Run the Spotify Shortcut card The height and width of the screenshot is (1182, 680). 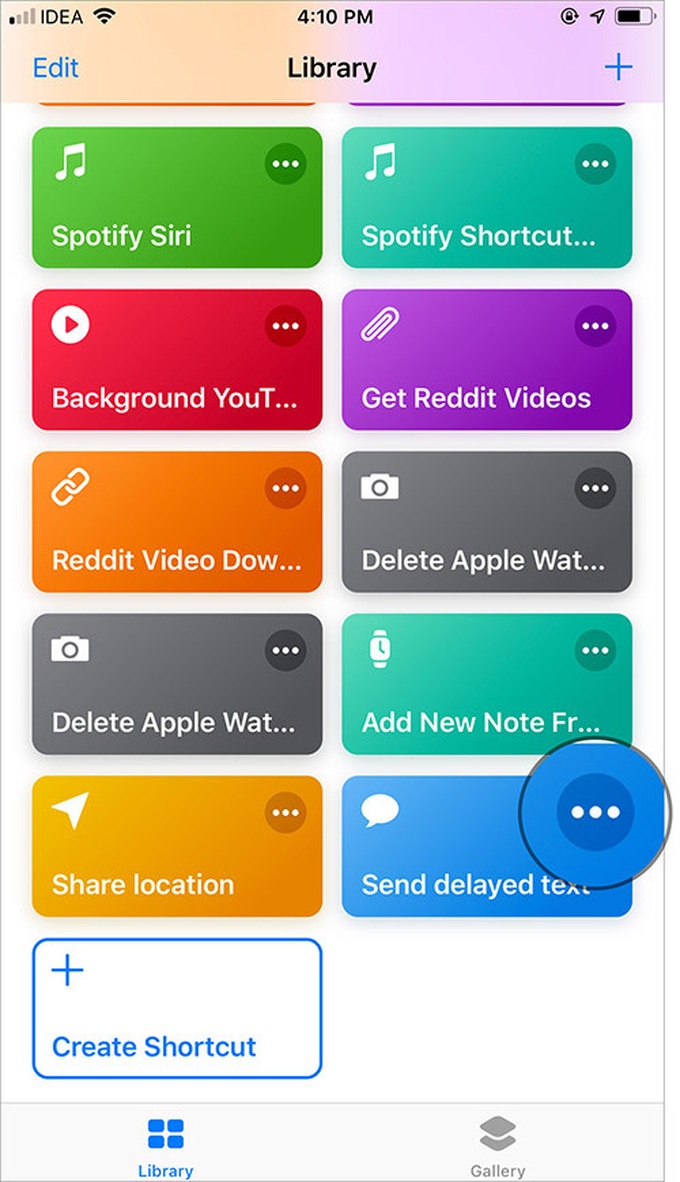(x=487, y=198)
